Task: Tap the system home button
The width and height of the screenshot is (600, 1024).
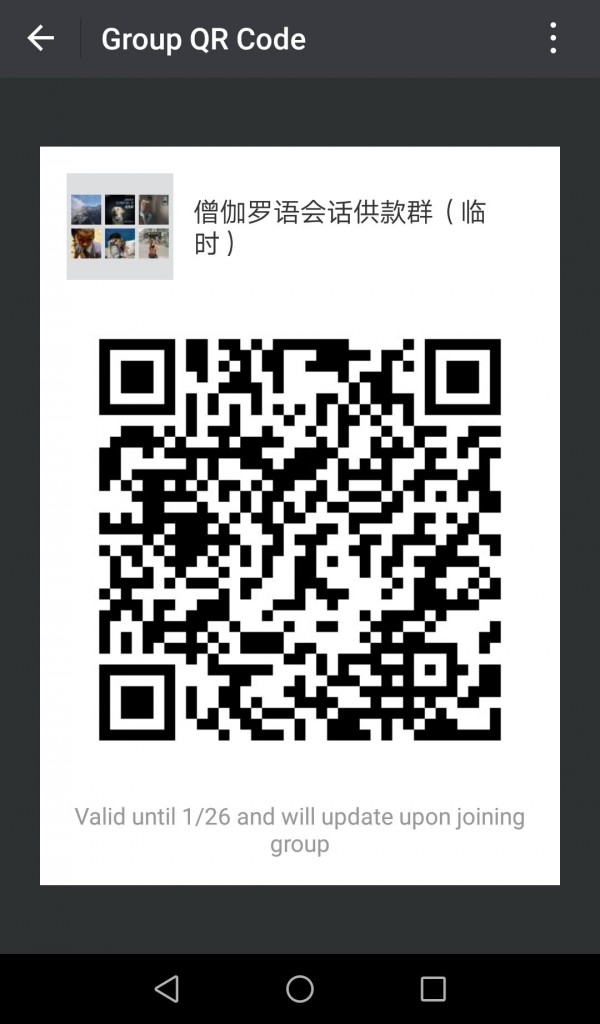Action: [x=300, y=989]
